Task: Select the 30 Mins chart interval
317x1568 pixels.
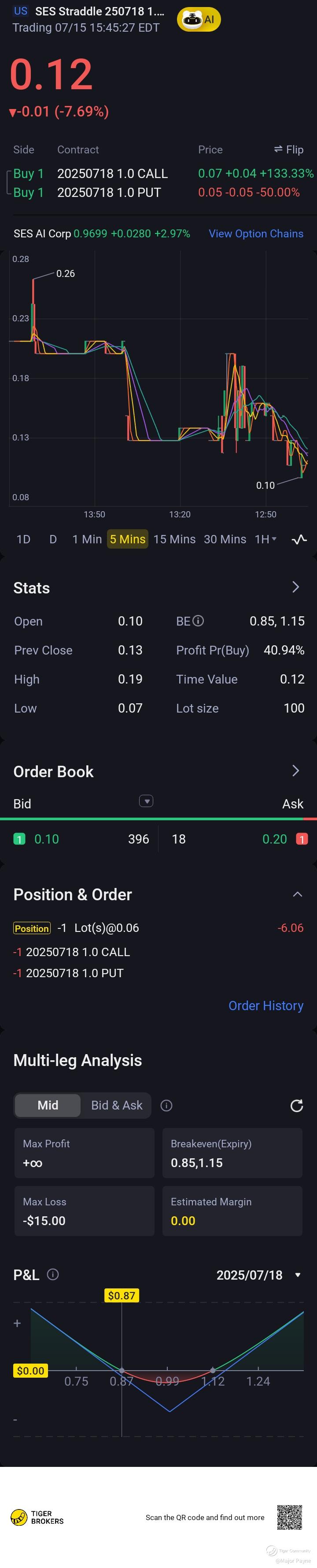Action: (x=225, y=539)
